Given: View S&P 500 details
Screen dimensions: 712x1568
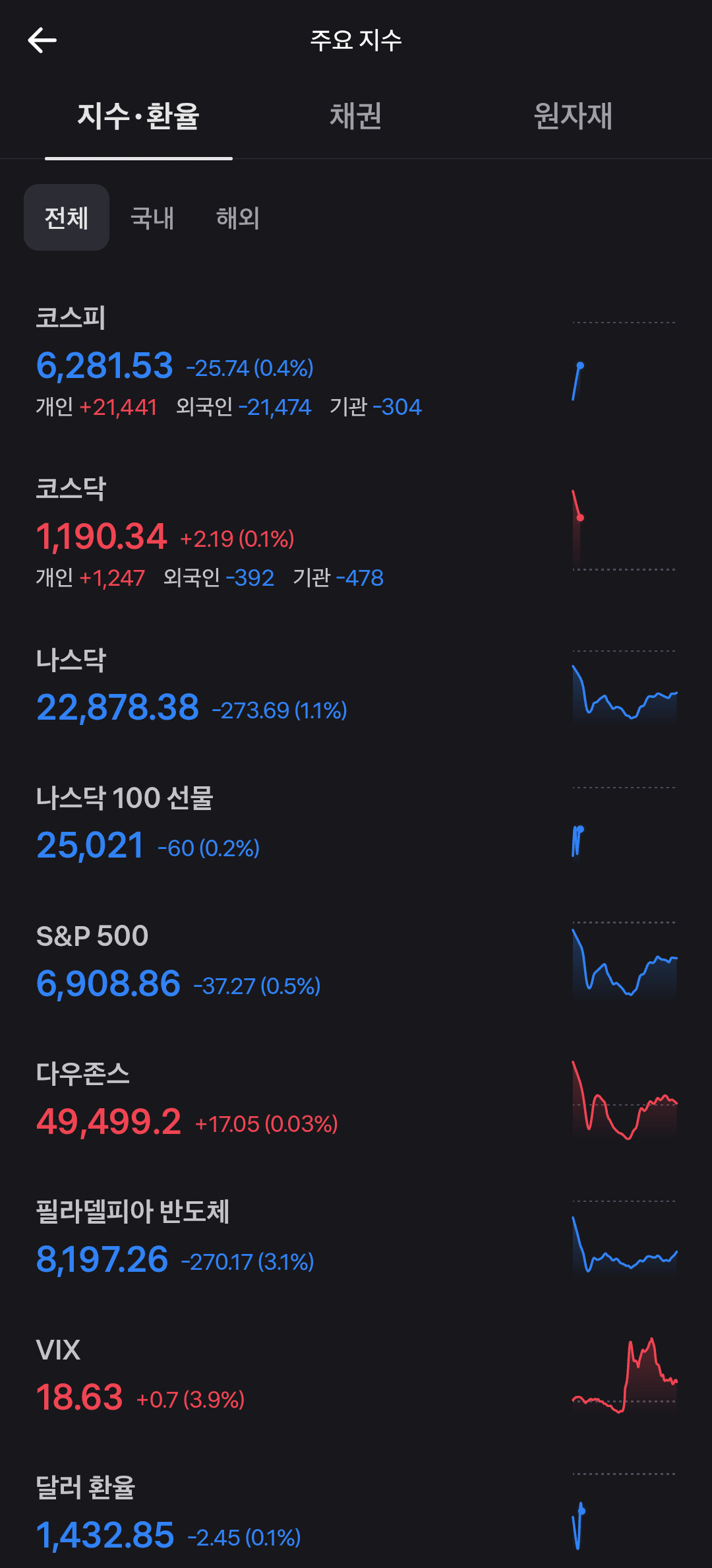Looking at the screenshot, I should [x=356, y=960].
